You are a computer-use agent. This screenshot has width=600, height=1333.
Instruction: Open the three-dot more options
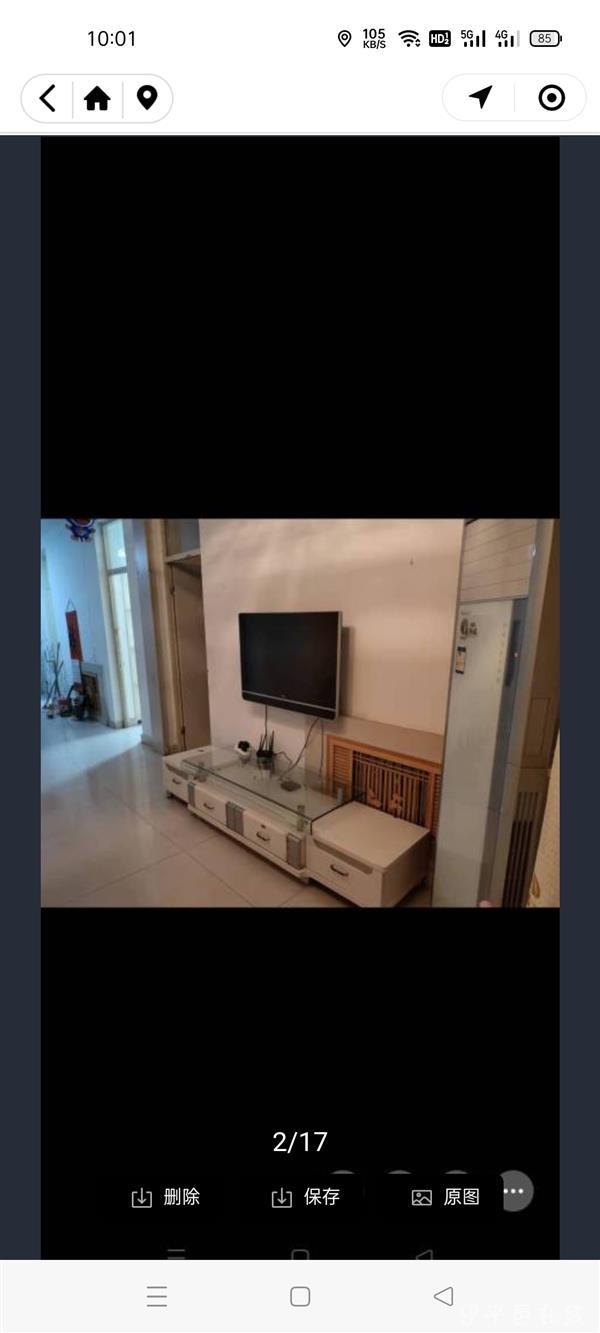pyautogui.click(x=514, y=1191)
